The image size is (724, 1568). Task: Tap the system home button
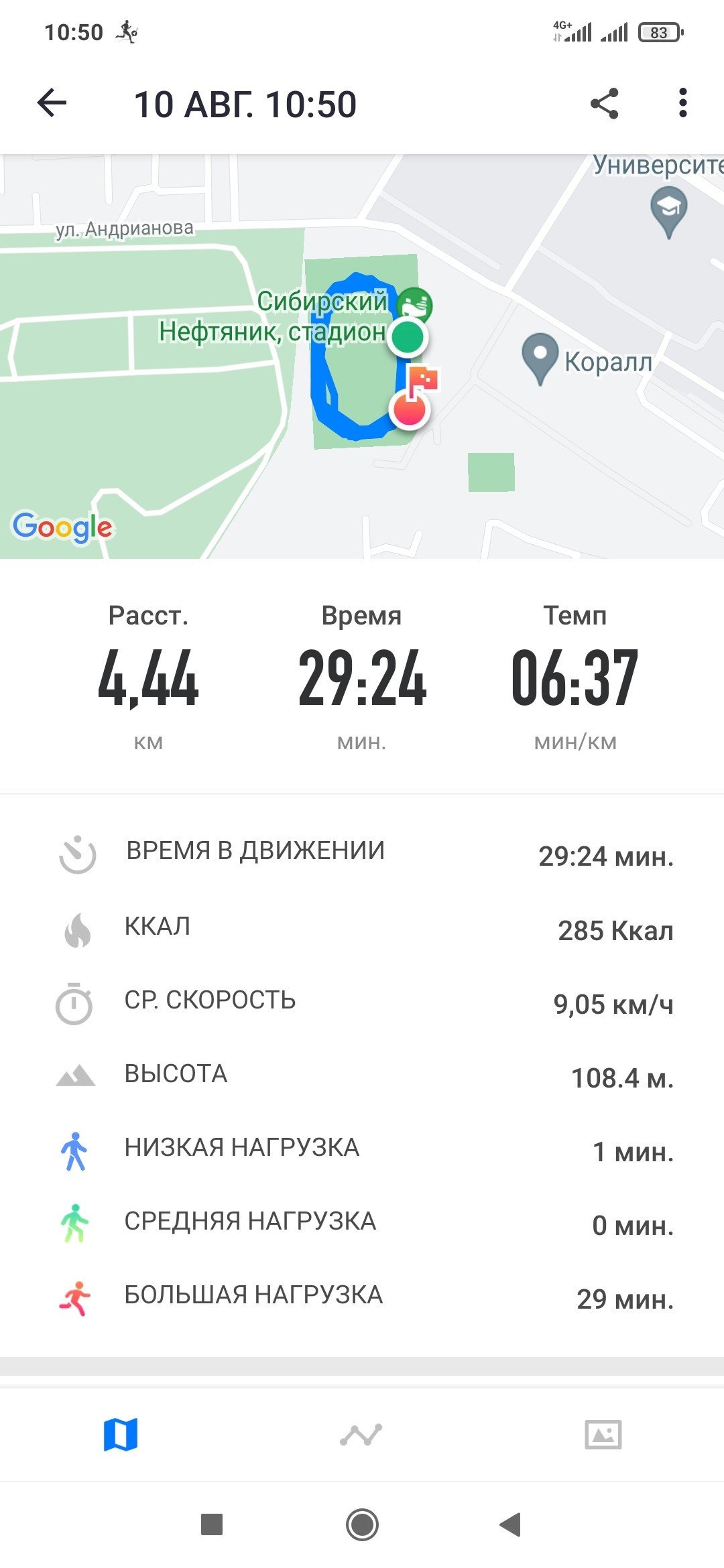(362, 1524)
